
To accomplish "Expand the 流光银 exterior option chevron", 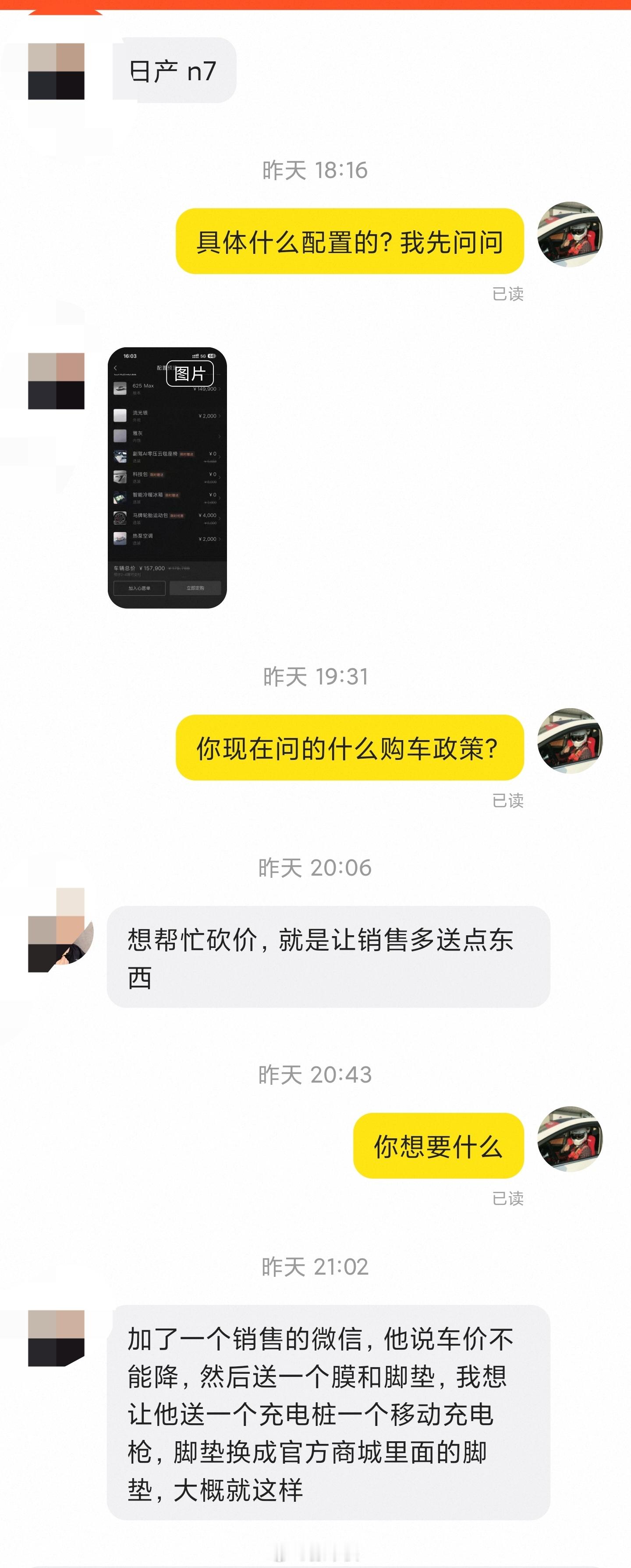I will pos(220,416).
